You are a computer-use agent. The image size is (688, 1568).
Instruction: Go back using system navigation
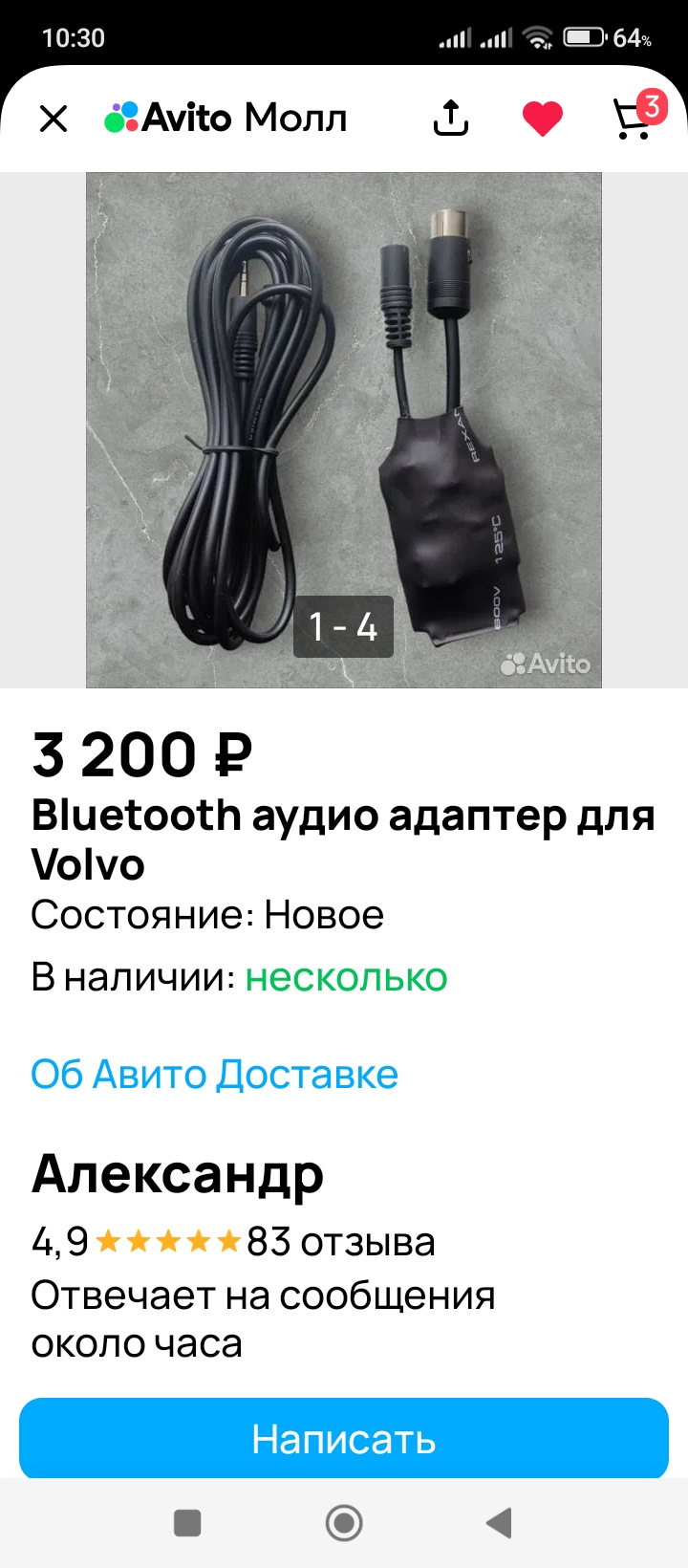point(499,1523)
